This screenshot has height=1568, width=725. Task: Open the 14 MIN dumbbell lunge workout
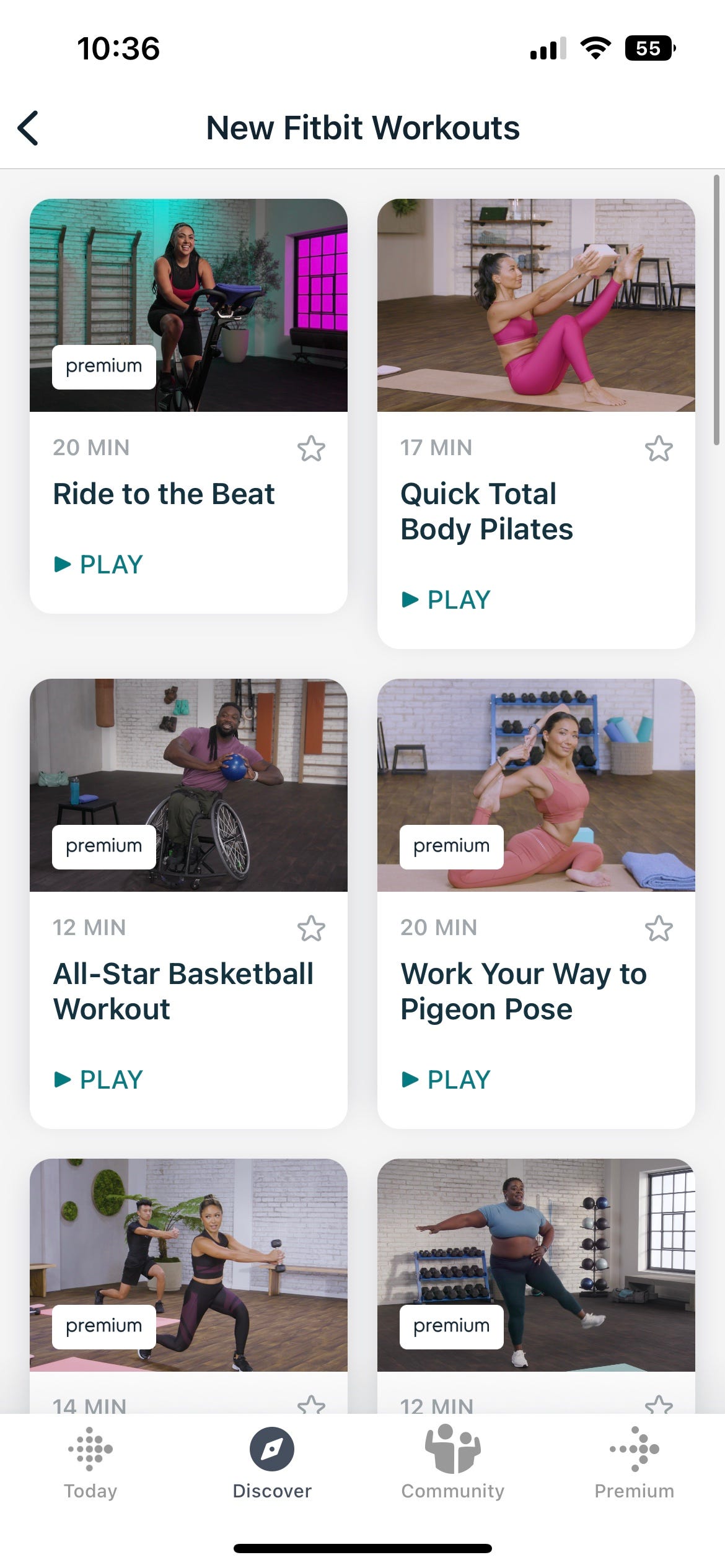tap(188, 1265)
